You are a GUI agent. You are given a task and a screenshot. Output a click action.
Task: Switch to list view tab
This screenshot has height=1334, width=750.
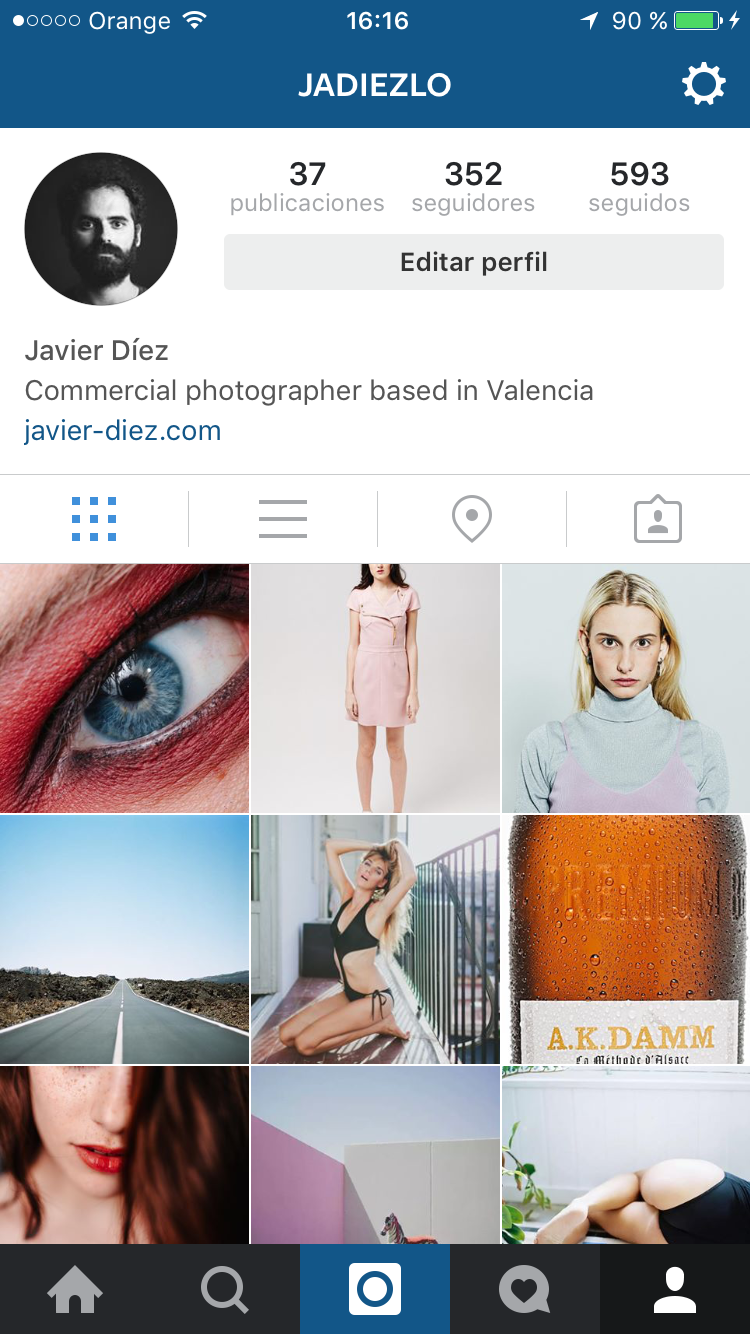pyautogui.click(x=283, y=519)
